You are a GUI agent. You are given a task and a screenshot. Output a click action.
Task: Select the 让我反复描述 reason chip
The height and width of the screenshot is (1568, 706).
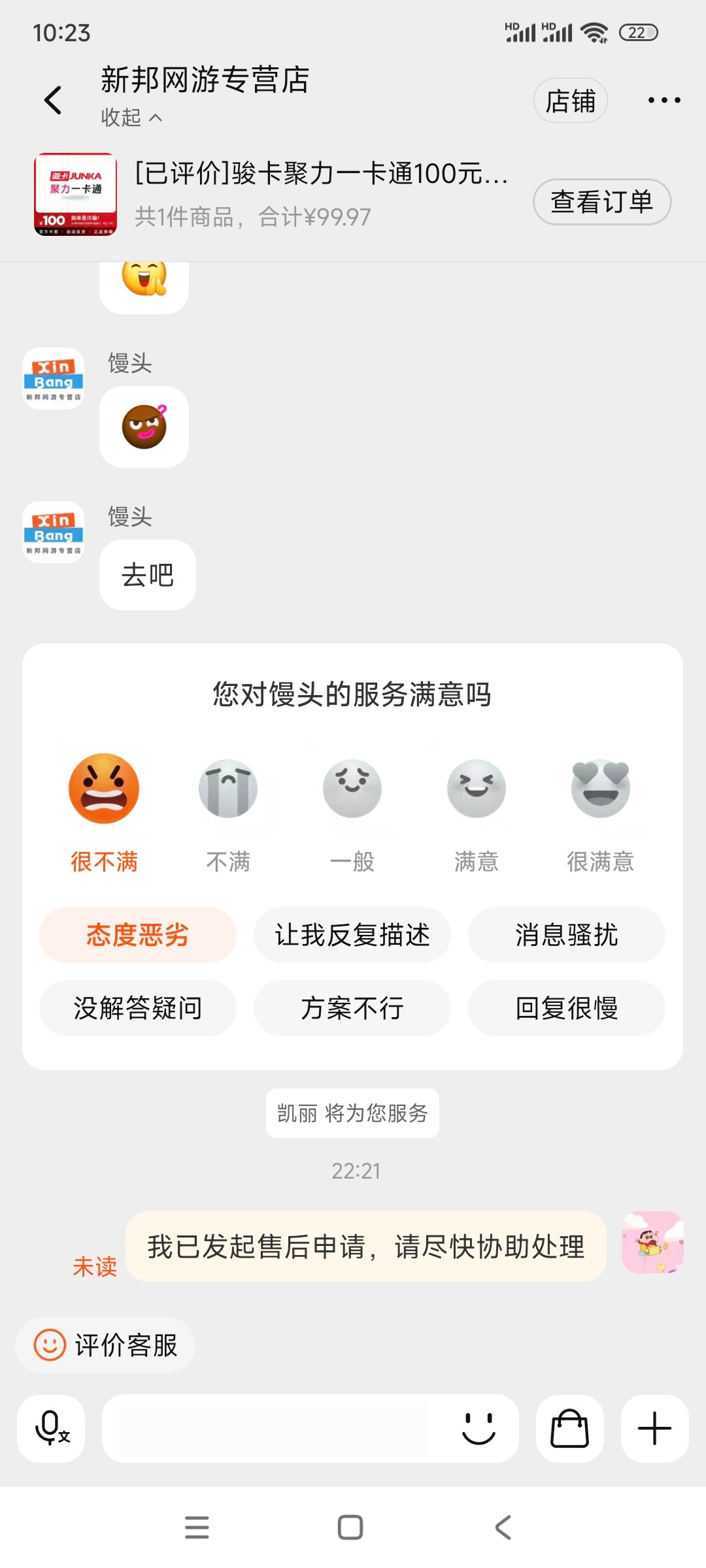pyautogui.click(x=352, y=935)
